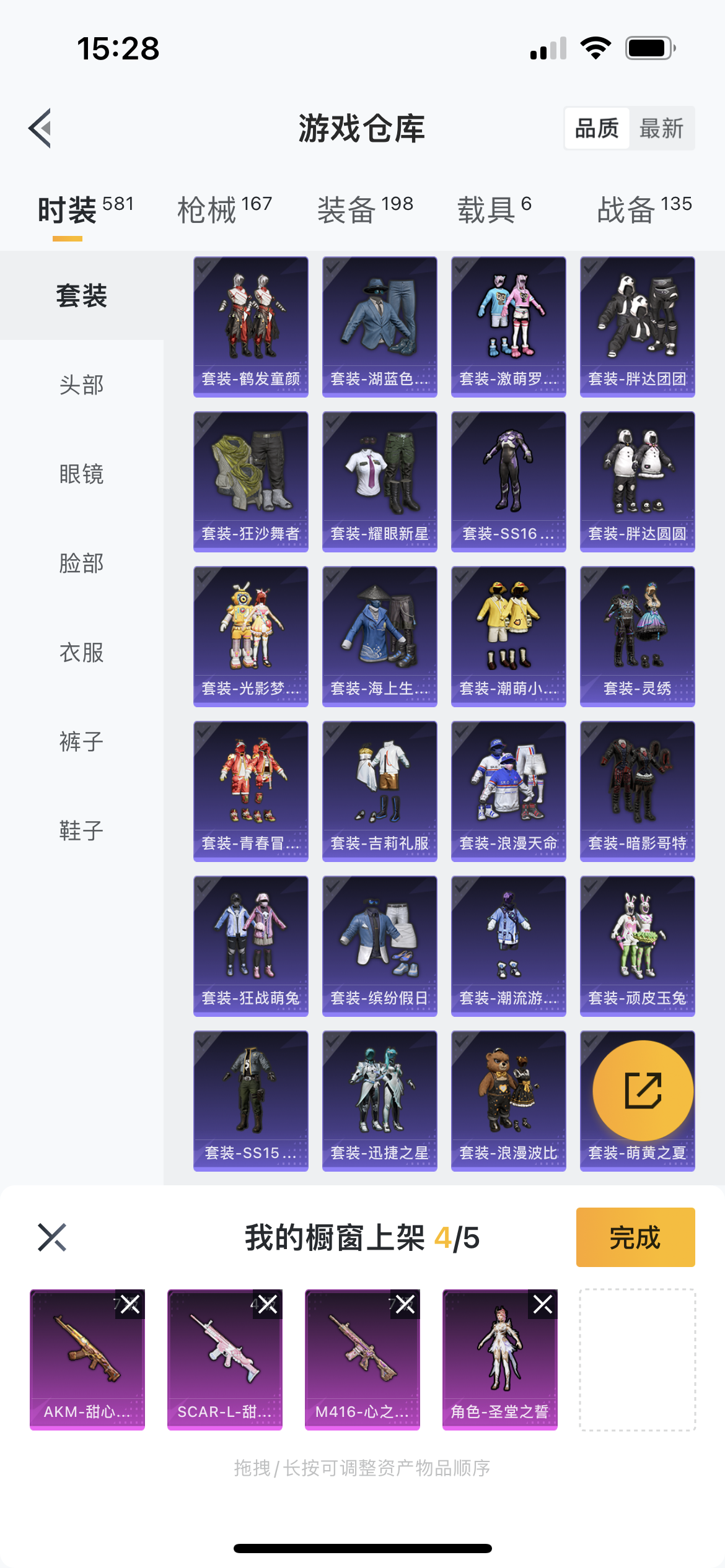Image resolution: width=725 pixels, height=1568 pixels.
Task: Switch to the 装备 tab
Action: (x=365, y=210)
